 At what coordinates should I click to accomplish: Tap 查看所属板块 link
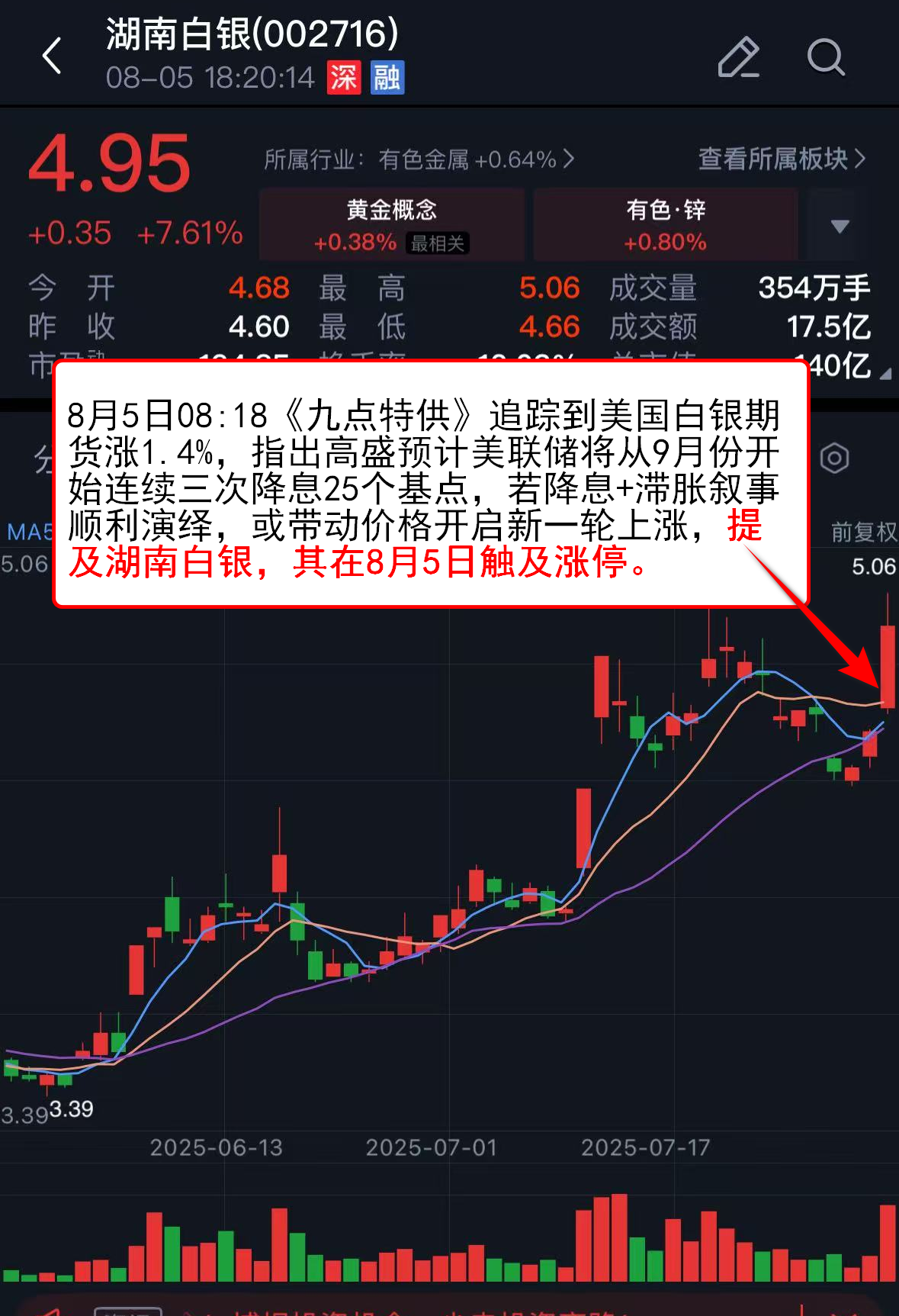click(782, 159)
